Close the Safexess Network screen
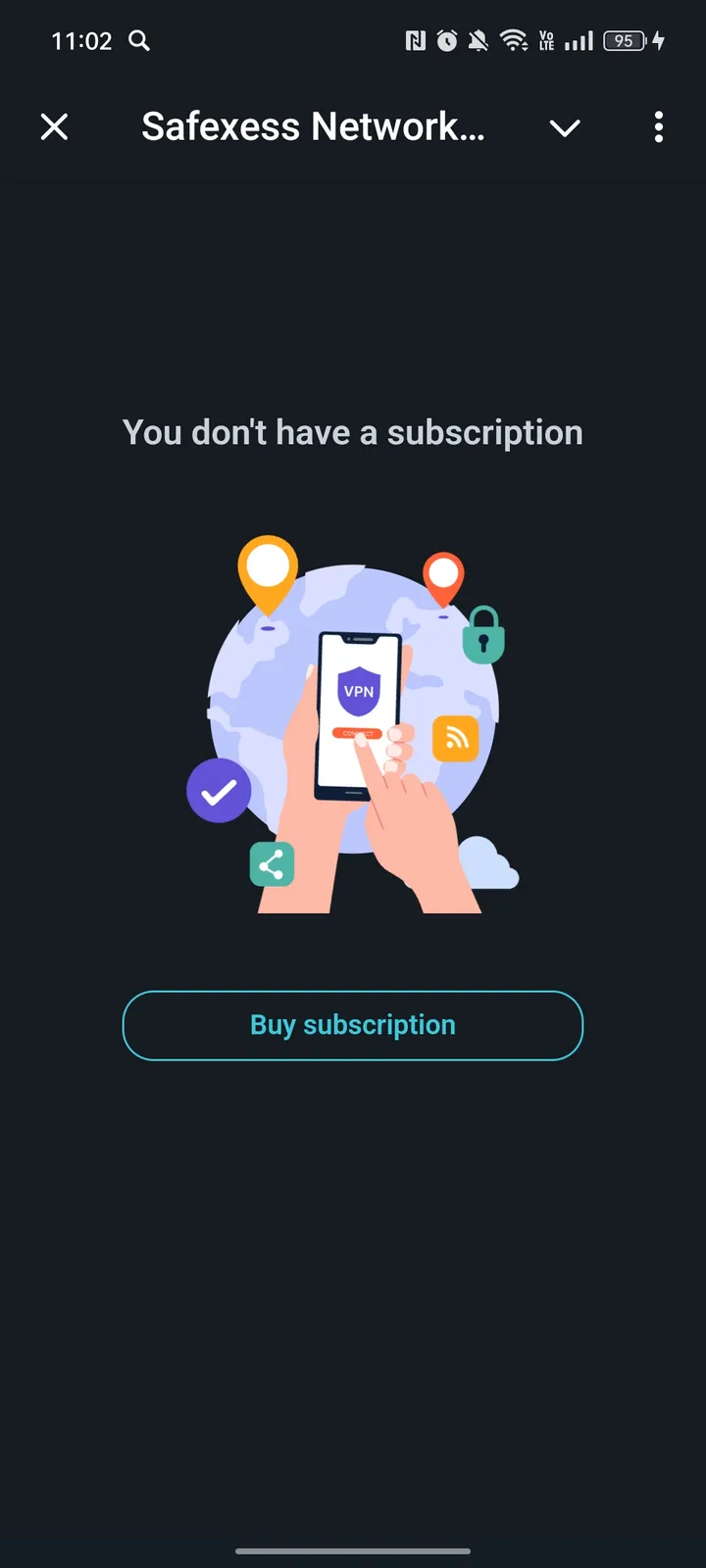This screenshot has width=706, height=1568. pos(54,127)
